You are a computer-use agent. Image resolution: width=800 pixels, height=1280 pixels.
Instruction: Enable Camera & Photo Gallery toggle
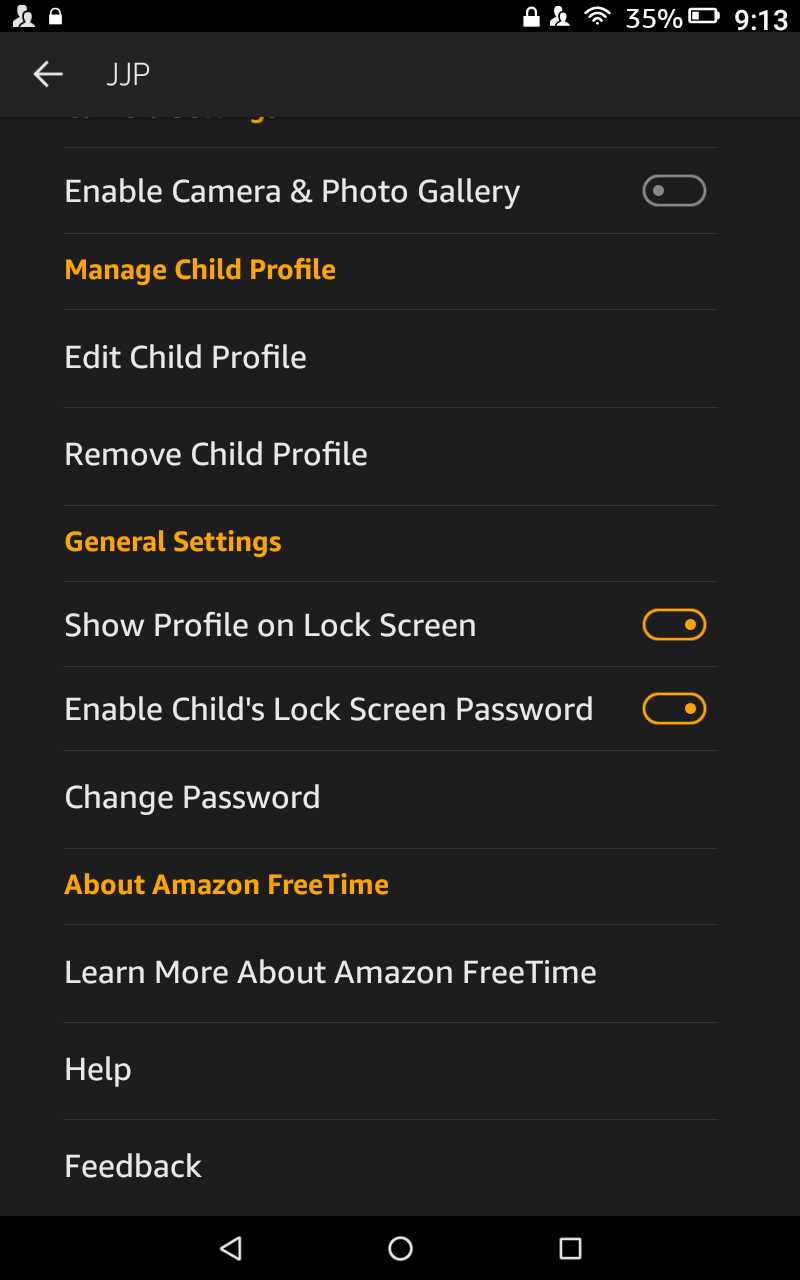[x=674, y=191]
